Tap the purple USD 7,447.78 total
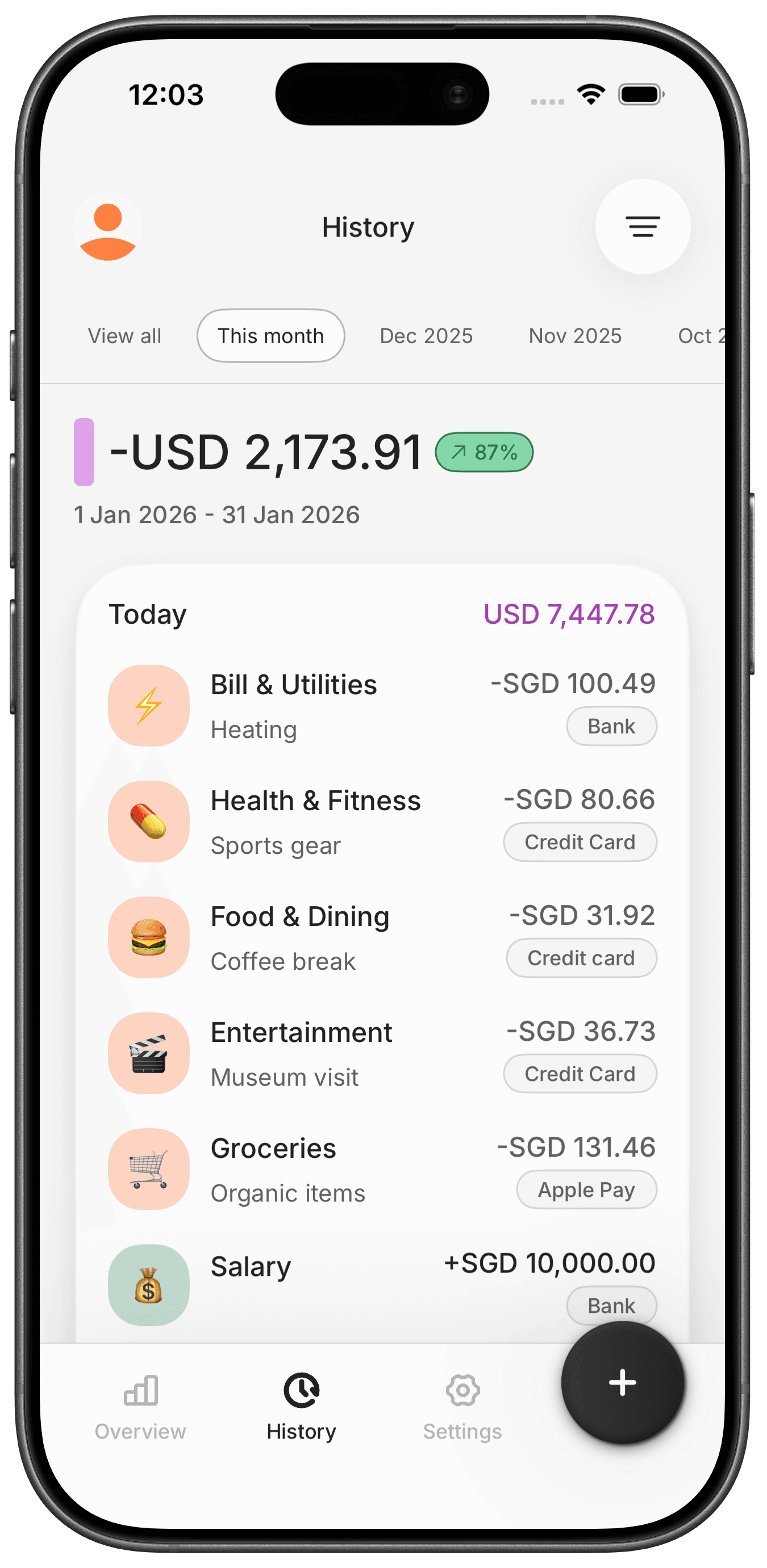This screenshot has width=767, height=1568. click(570, 615)
